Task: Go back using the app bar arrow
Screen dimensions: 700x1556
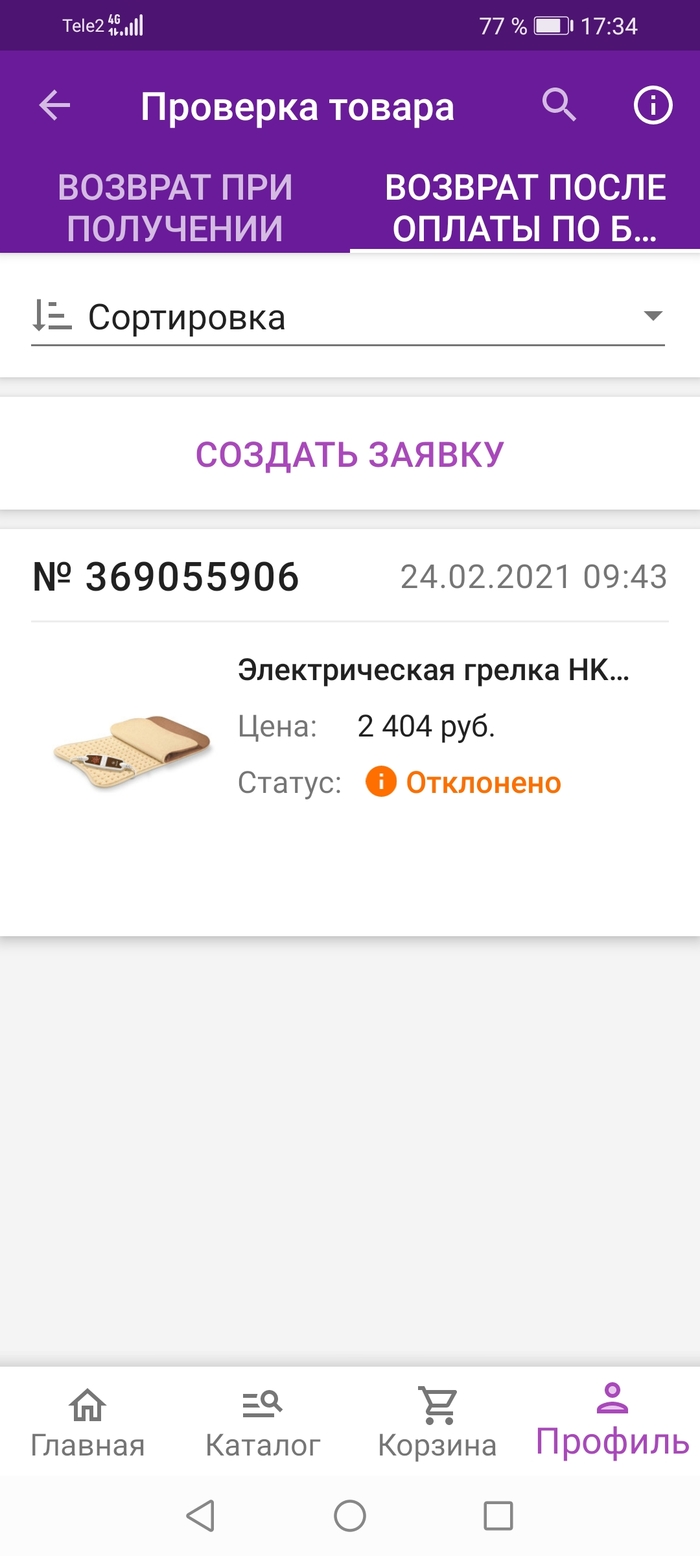Action: tap(55, 106)
